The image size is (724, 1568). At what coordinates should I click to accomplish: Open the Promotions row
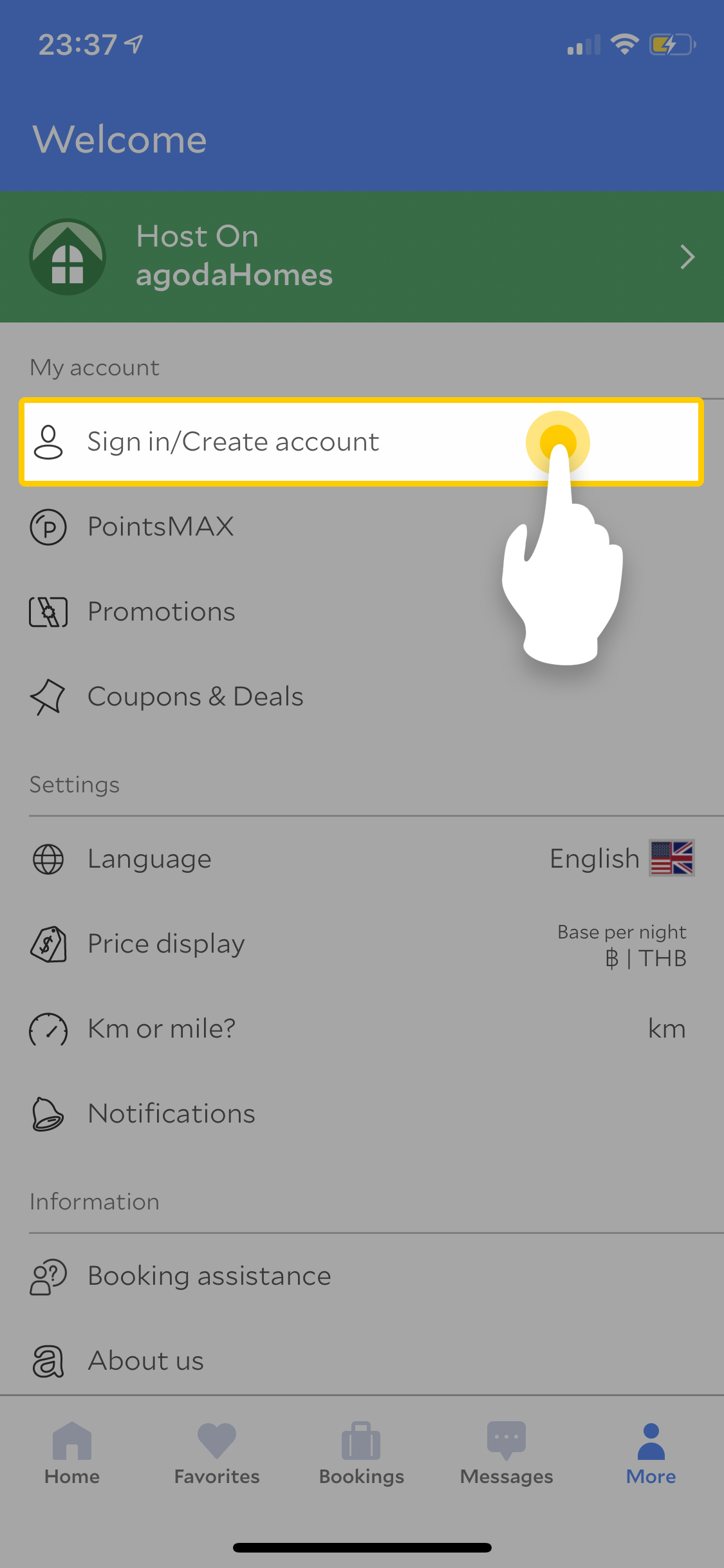coord(161,611)
